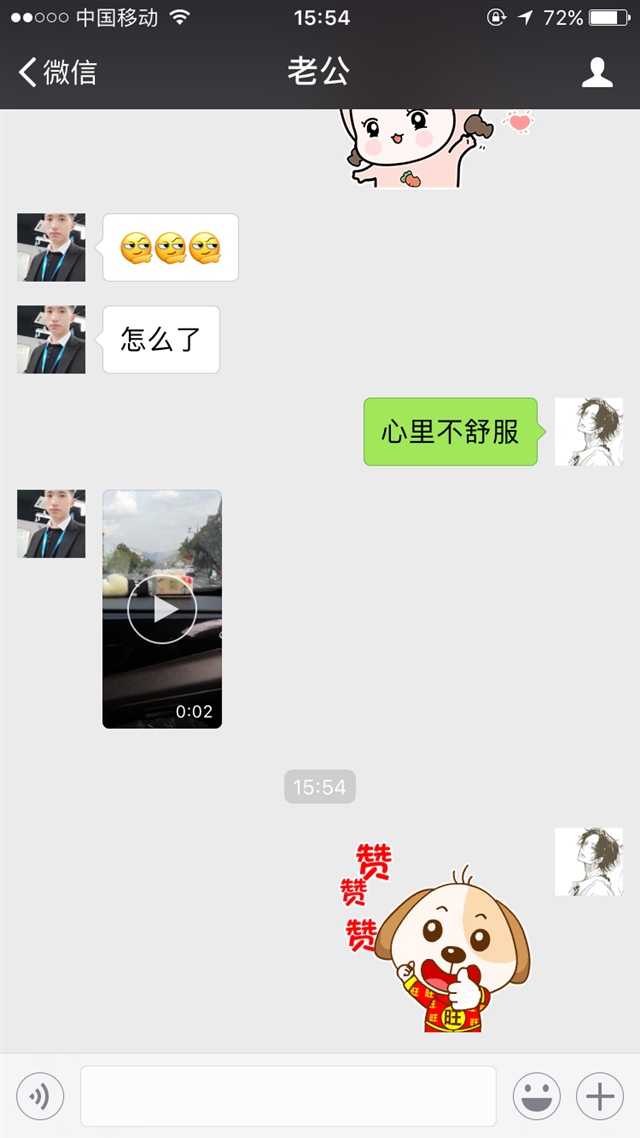Switch to voice message input
This screenshot has height=1138, width=640.
[40, 1096]
